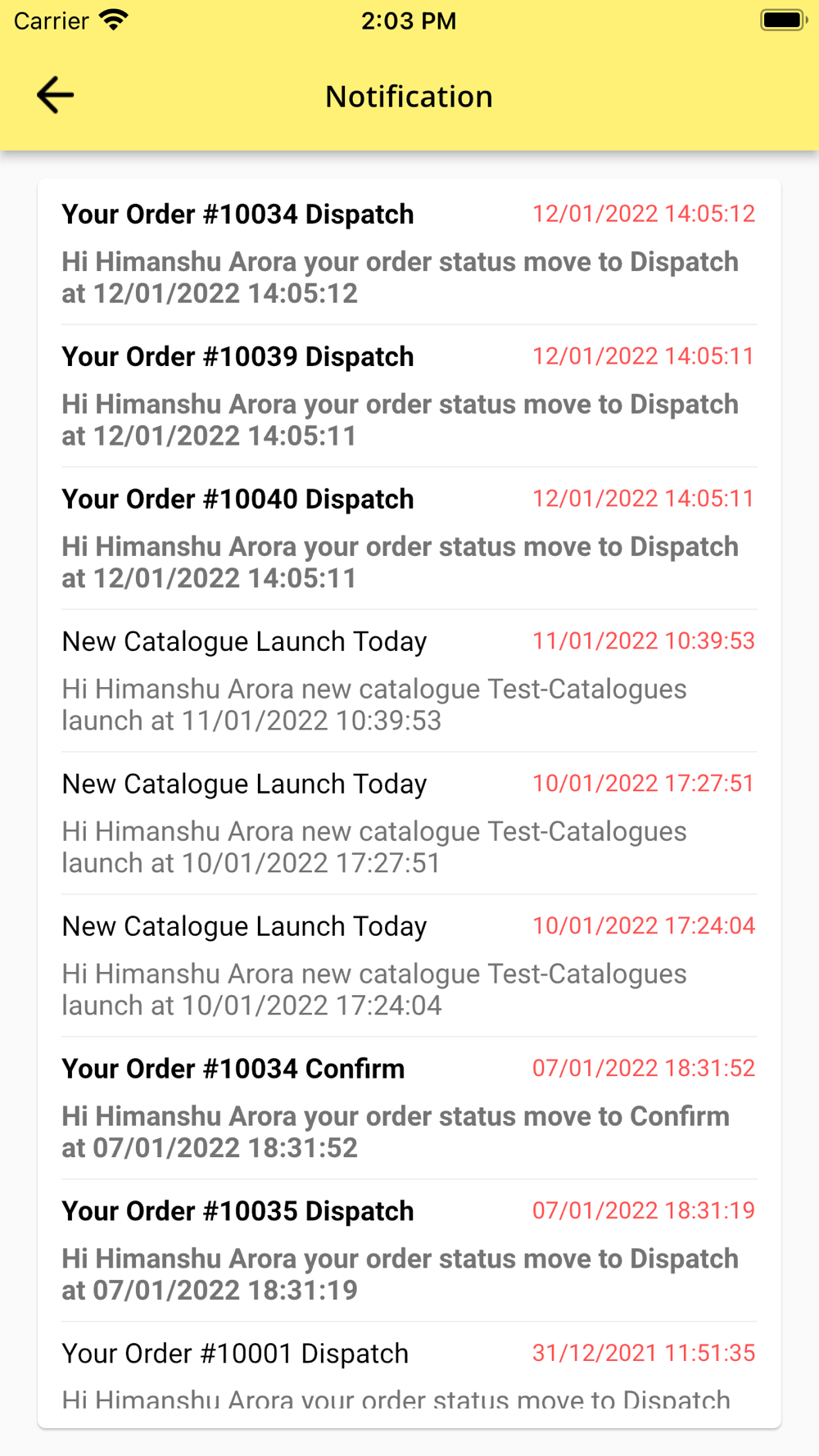Image resolution: width=819 pixels, height=1456 pixels.
Task: Open catalogue launch notification from 10/01/2022 17:24:04
Action: click(409, 966)
